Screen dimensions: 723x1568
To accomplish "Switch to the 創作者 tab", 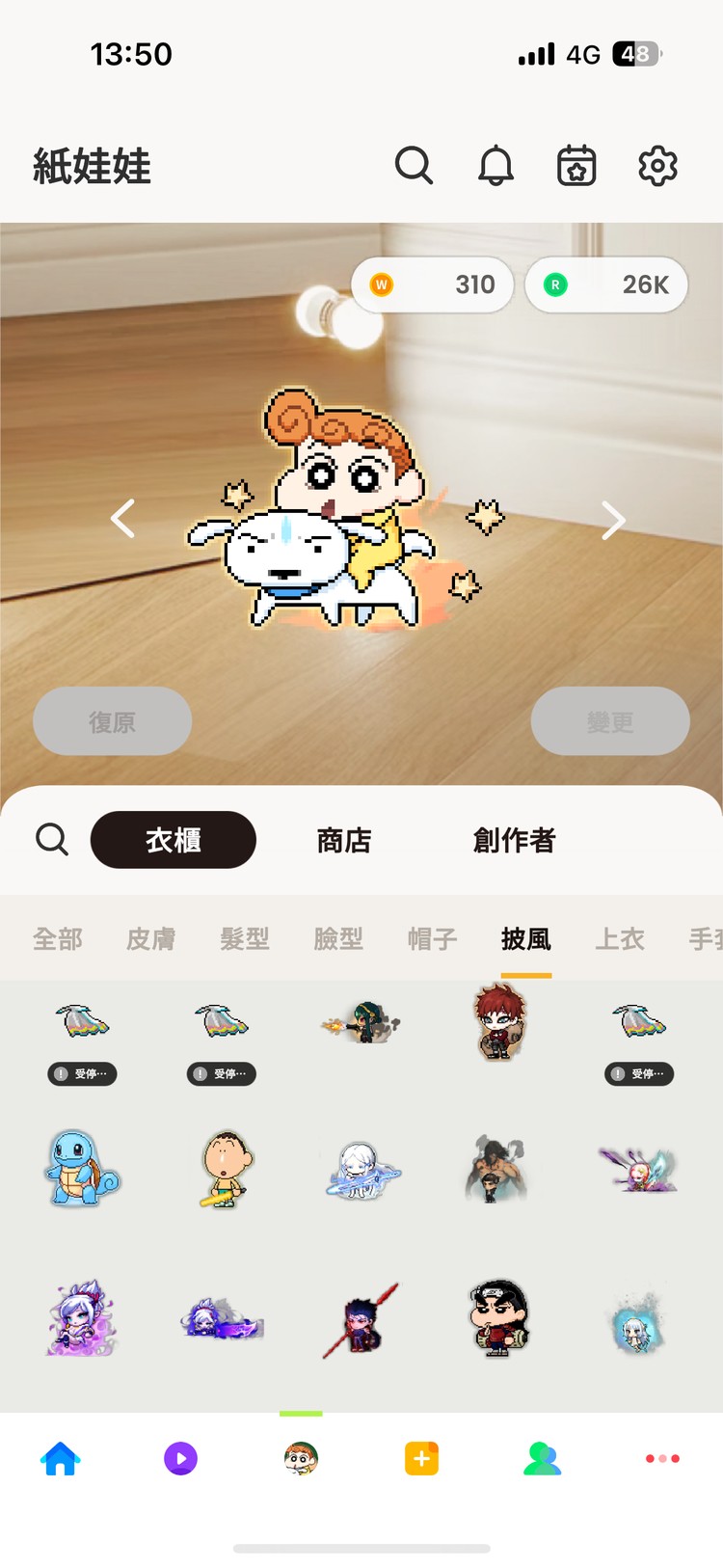I will point(514,840).
